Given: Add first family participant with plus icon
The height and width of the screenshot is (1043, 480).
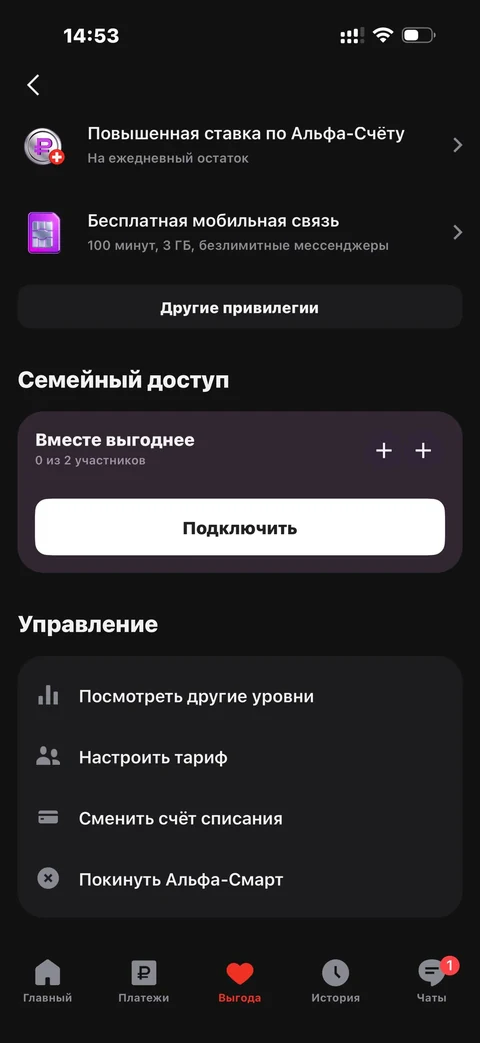Looking at the screenshot, I should click(x=384, y=451).
